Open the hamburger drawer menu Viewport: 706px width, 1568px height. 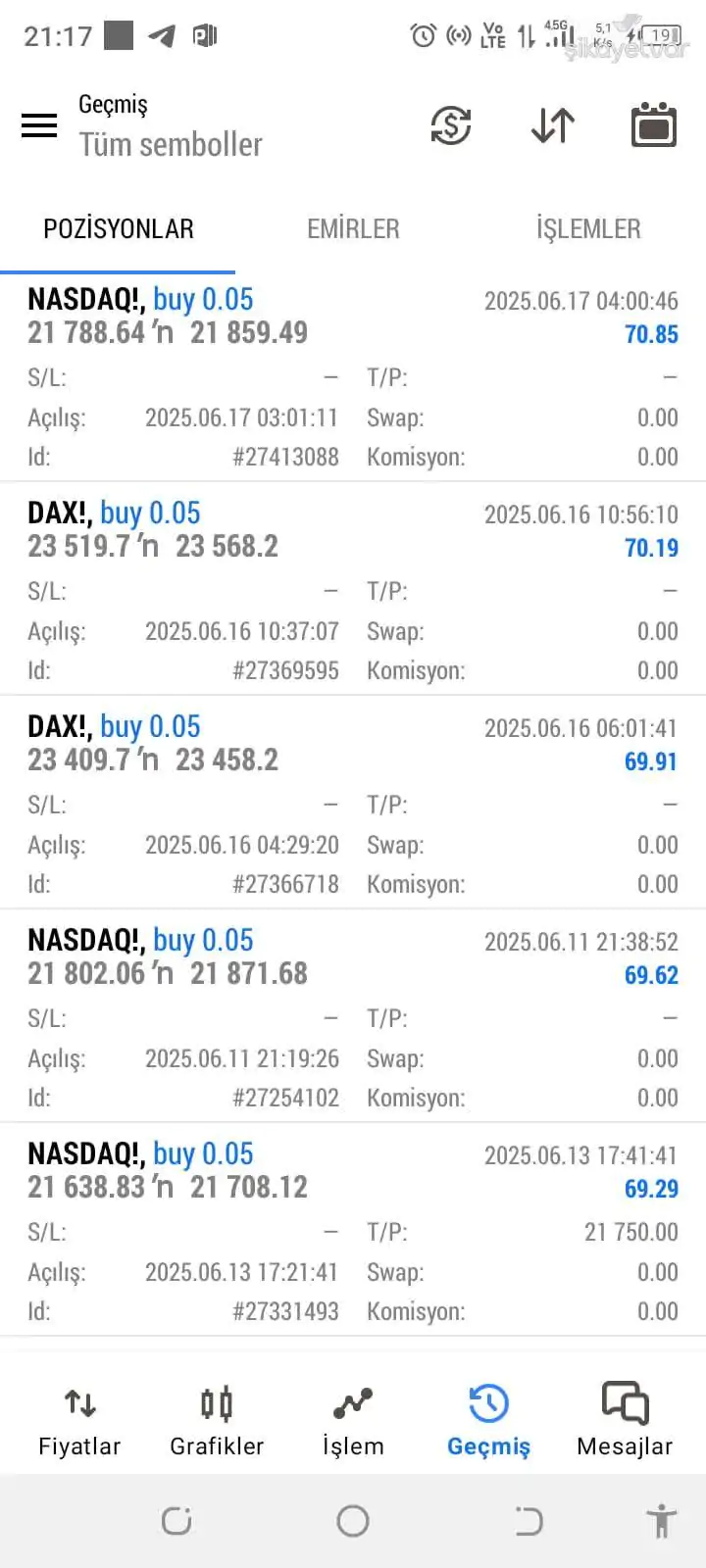click(39, 125)
